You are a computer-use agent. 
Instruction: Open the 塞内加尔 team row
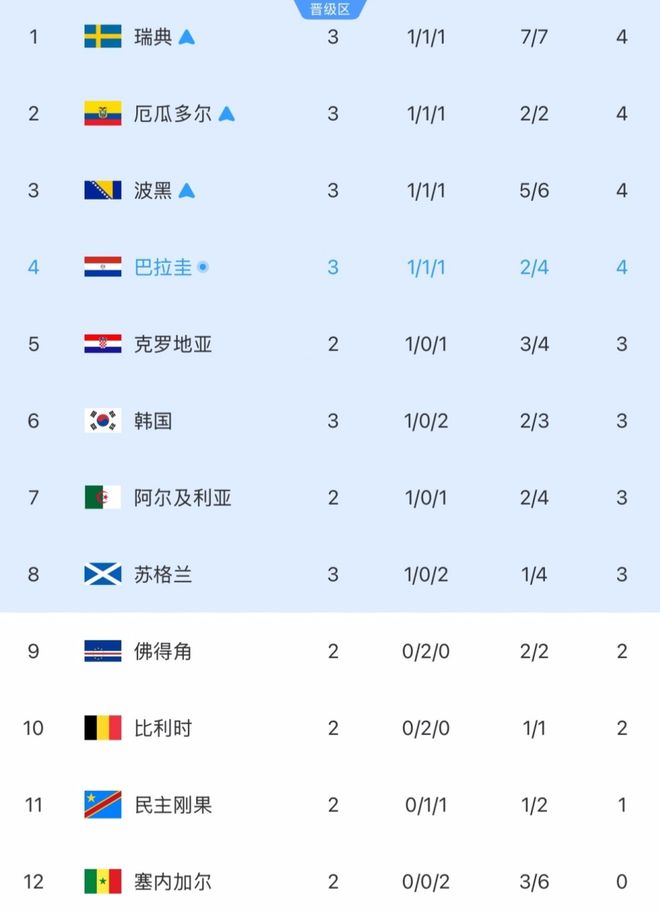coord(330,878)
